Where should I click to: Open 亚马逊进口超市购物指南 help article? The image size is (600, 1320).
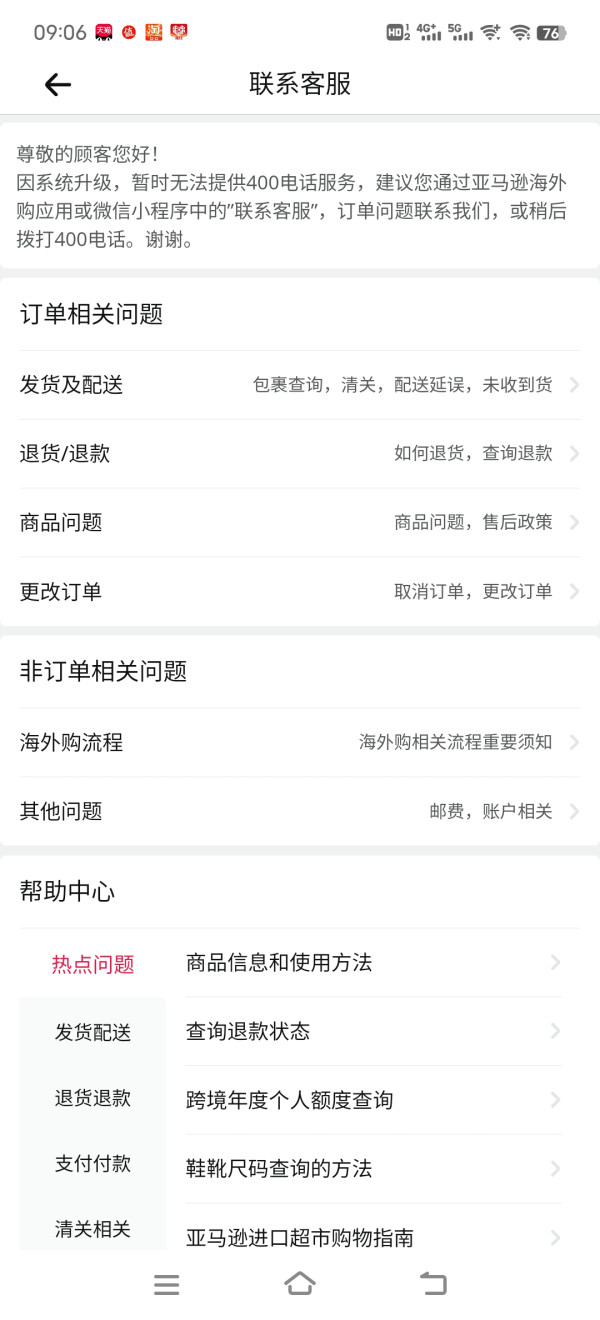(x=372, y=1237)
